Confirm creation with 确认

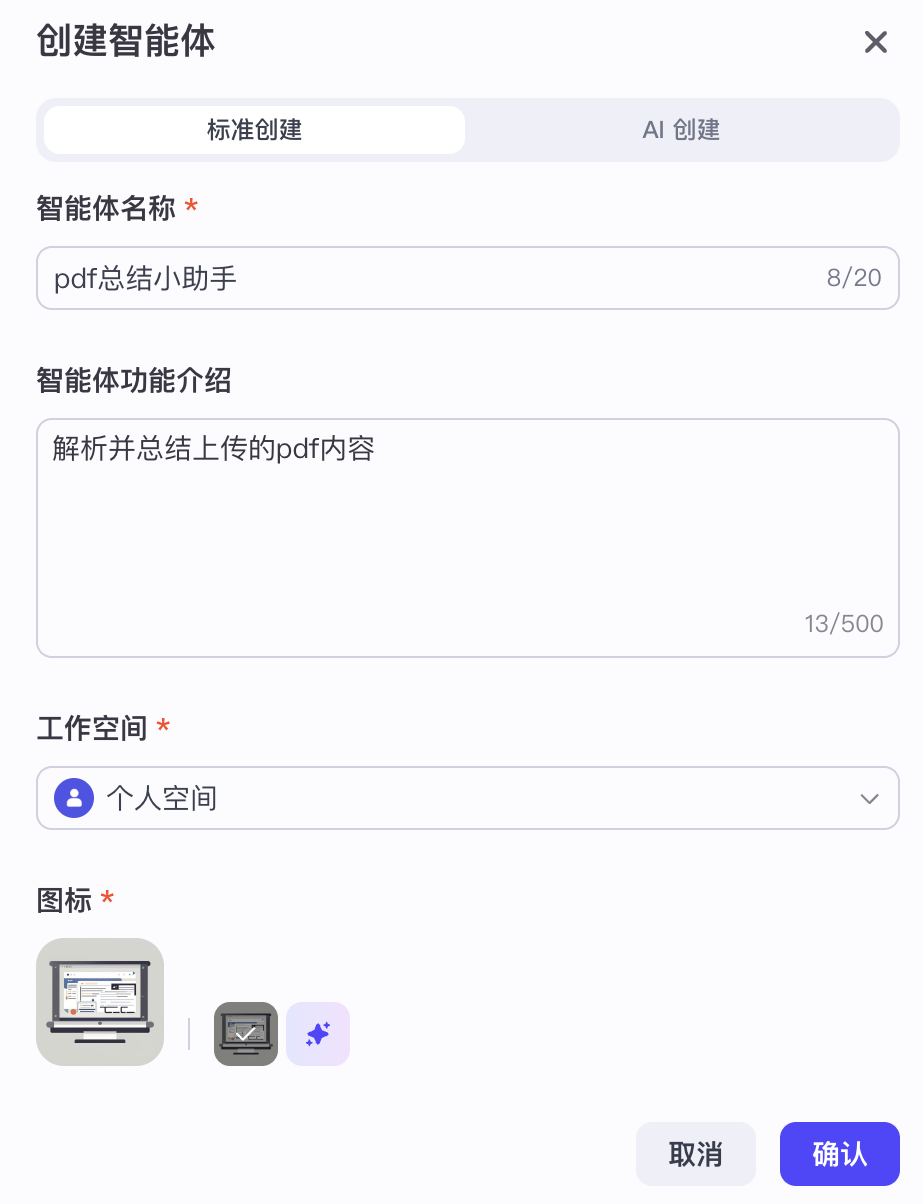[839, 1154]
